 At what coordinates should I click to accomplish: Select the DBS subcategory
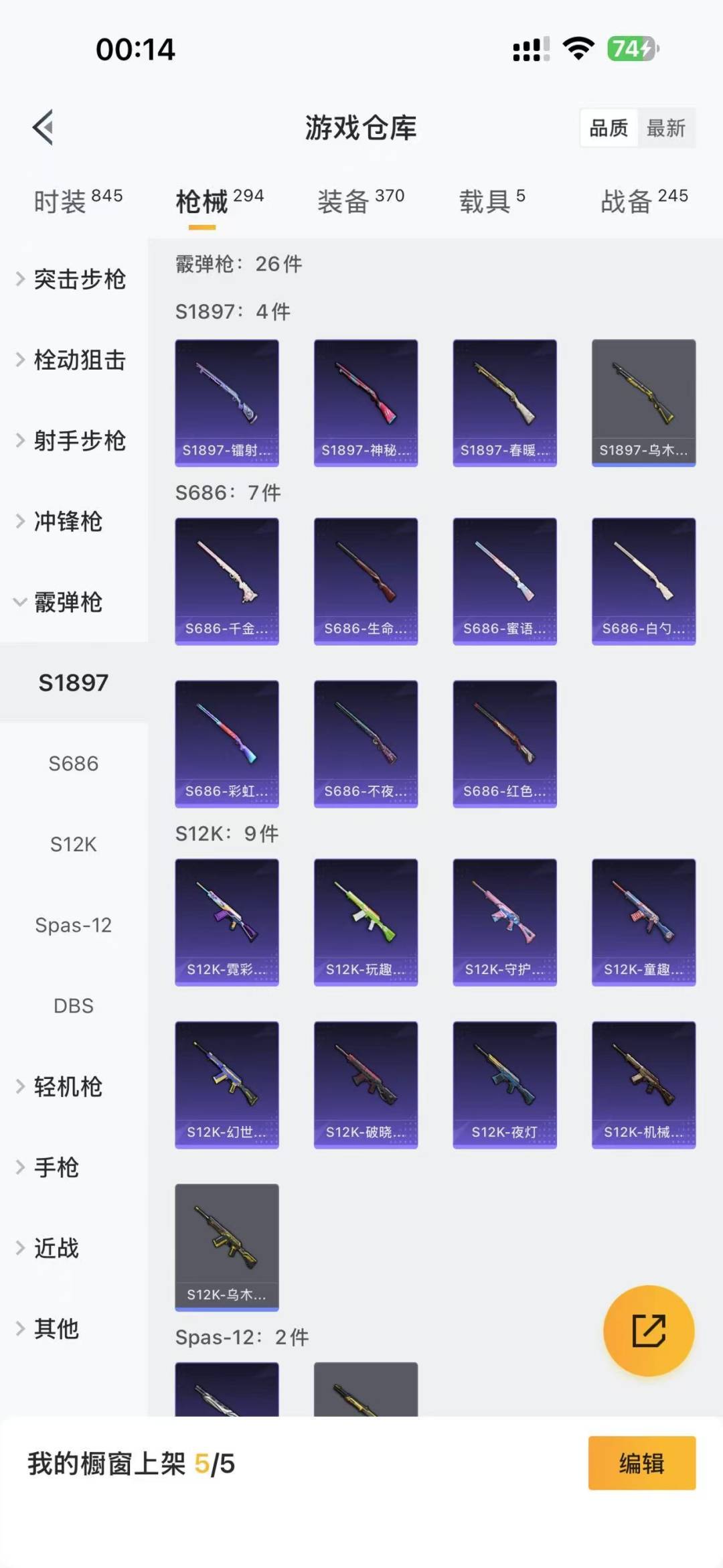74,1005
